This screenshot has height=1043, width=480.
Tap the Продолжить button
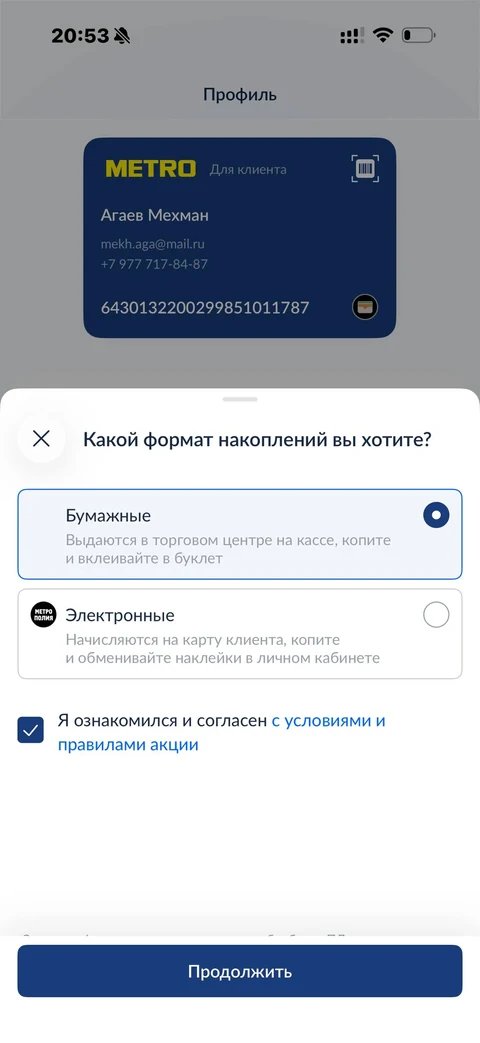tap(240, 971)
